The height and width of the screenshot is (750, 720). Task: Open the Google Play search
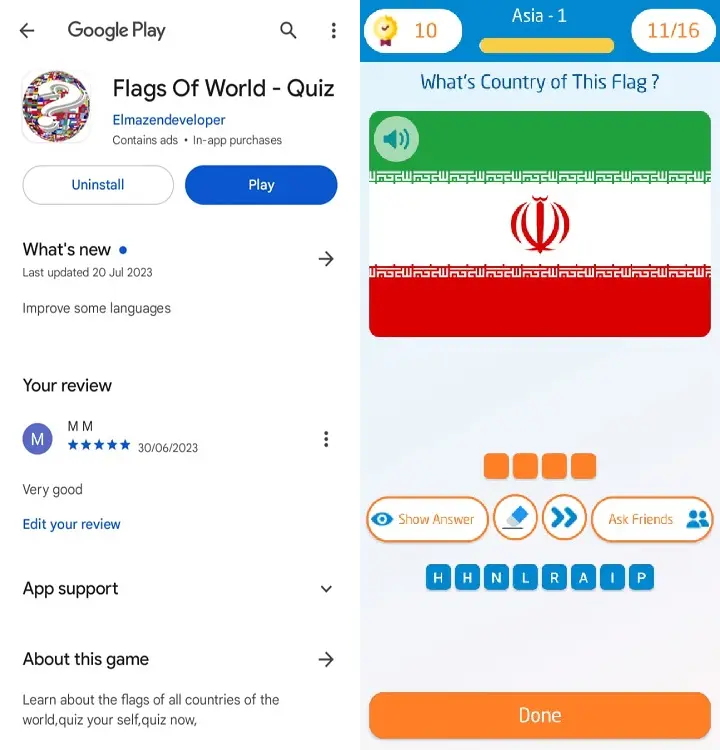coord(288,30)
